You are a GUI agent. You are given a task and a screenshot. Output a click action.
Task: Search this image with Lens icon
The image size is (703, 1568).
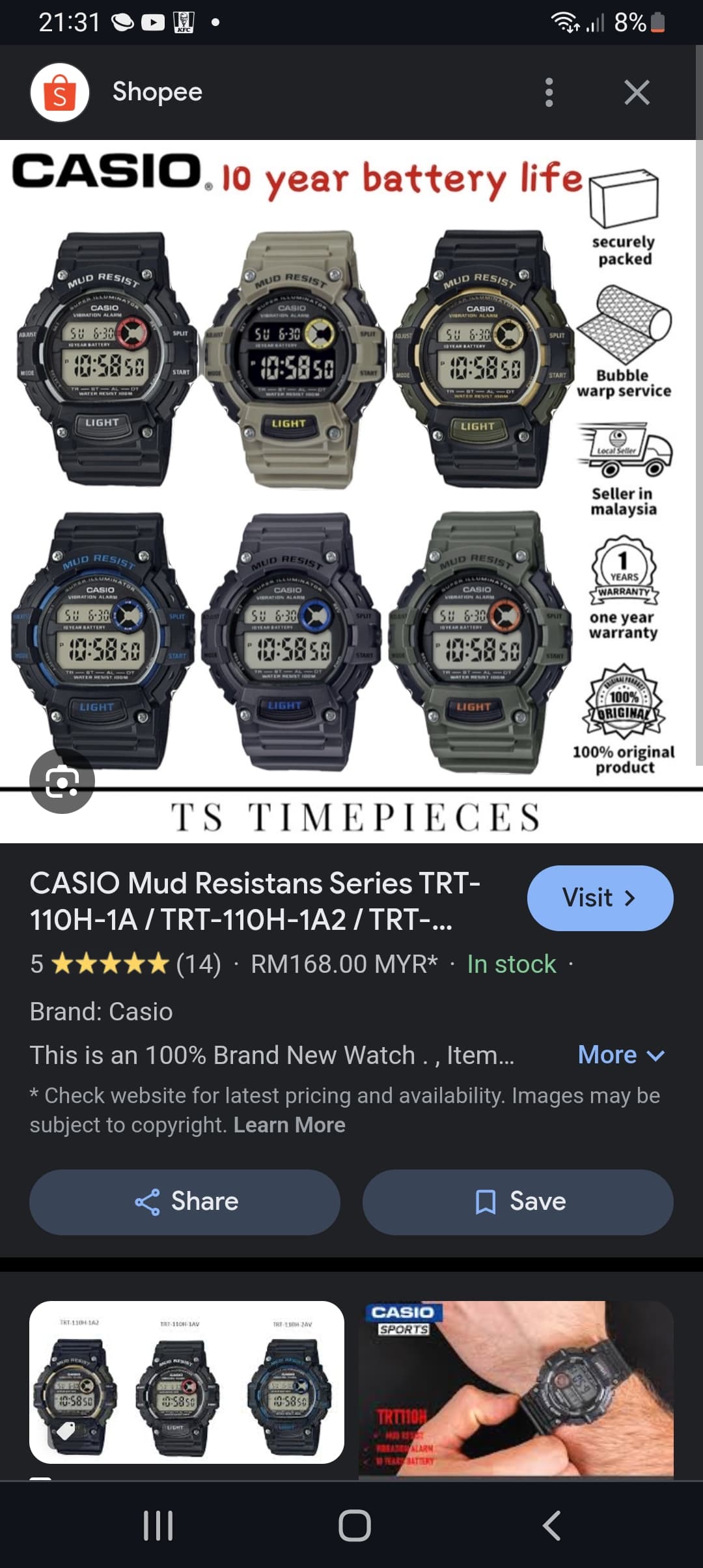coord(62,781)
